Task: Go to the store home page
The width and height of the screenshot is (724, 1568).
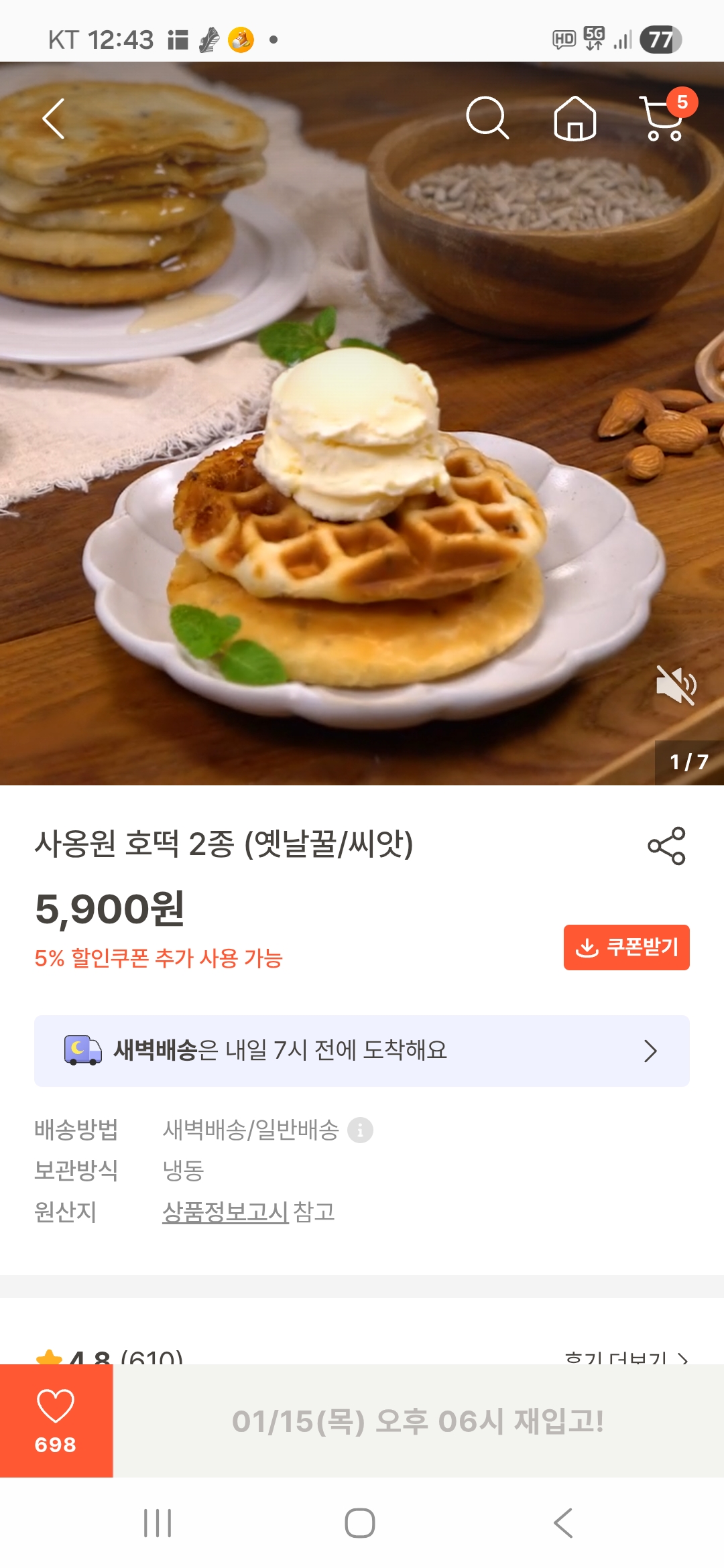Action: [575, 119]
